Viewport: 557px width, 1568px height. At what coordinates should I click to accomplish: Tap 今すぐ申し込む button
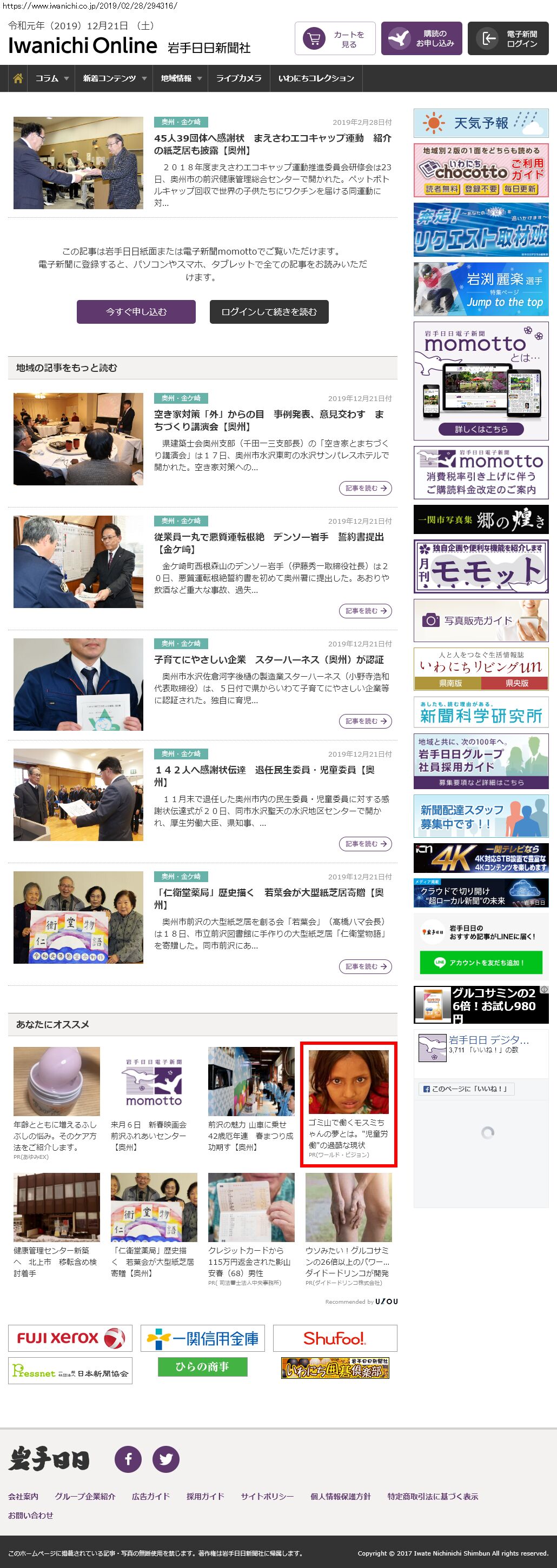(136, 312)
